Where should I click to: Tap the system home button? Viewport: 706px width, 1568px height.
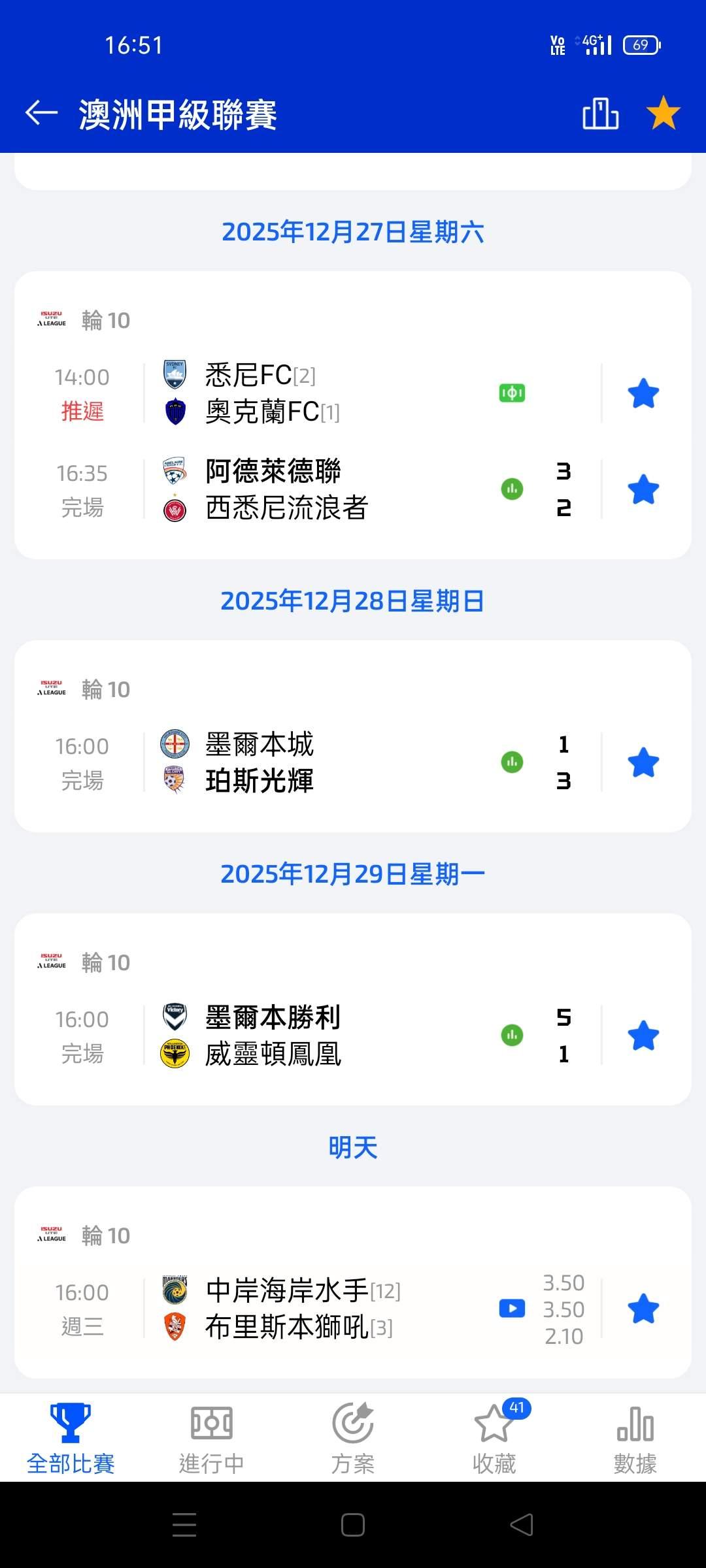(x=353, y=1525)
